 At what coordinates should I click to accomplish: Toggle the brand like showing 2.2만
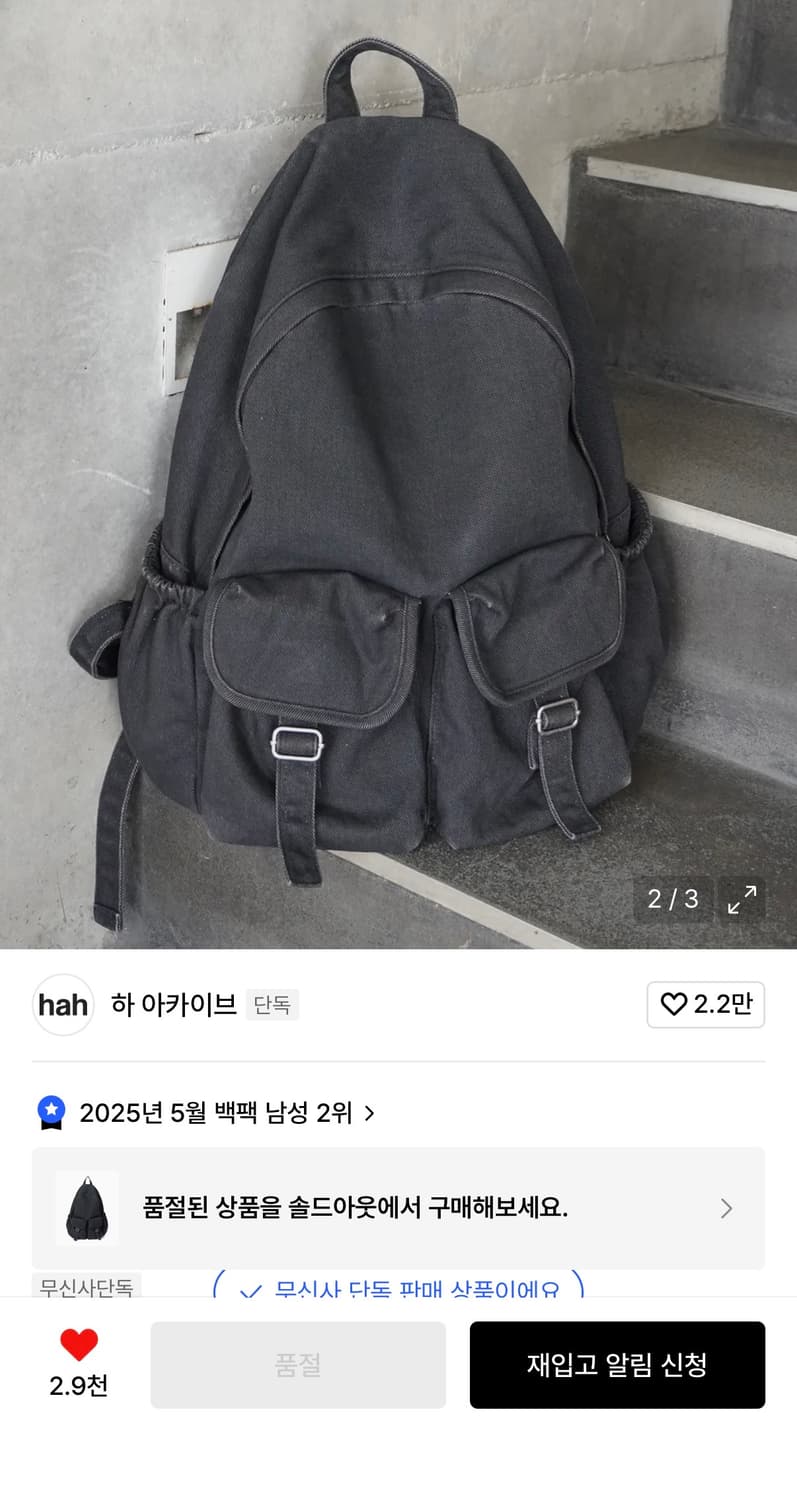[x=706, y=1005]
